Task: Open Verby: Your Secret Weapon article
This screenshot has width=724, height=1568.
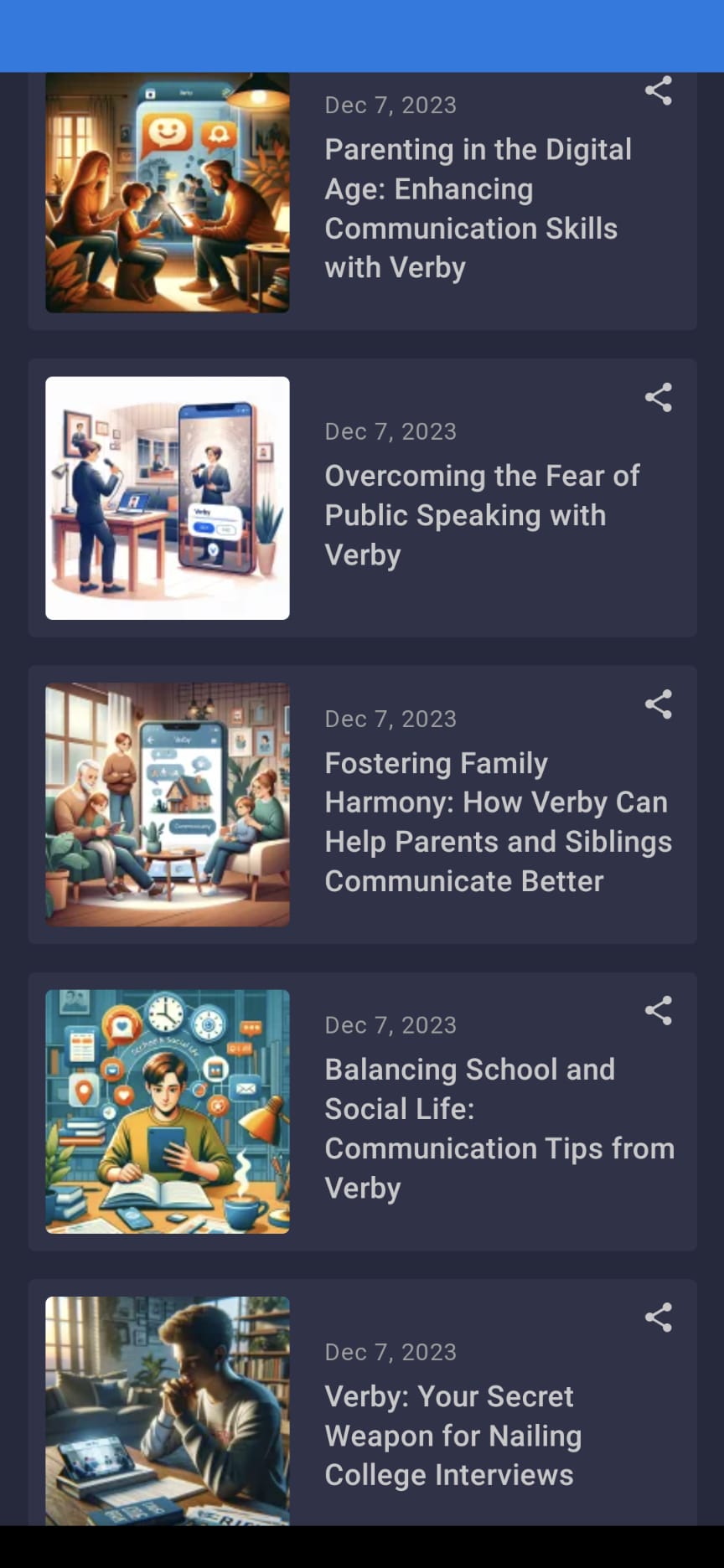Action: tap(452, 1435)
